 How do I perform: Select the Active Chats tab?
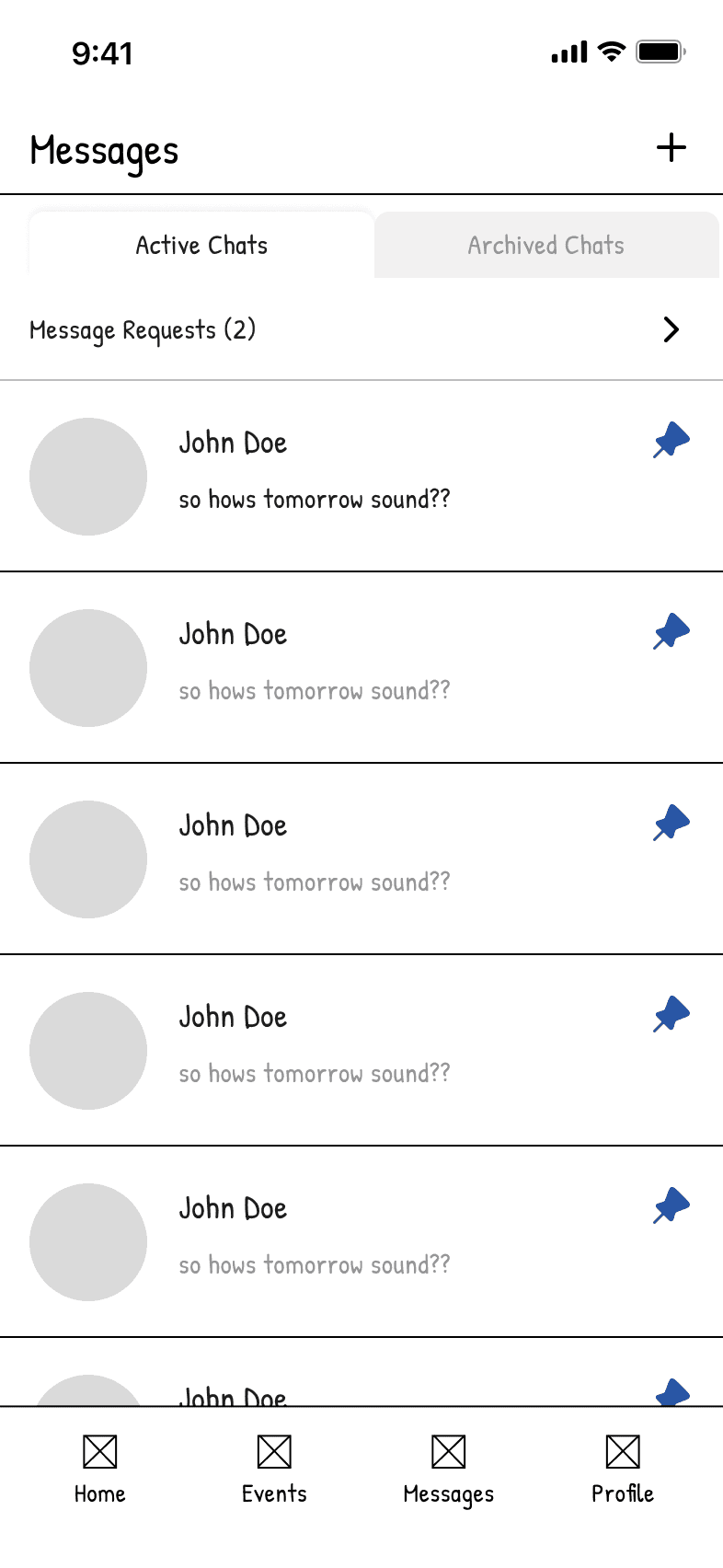click(x=201, y=246)
